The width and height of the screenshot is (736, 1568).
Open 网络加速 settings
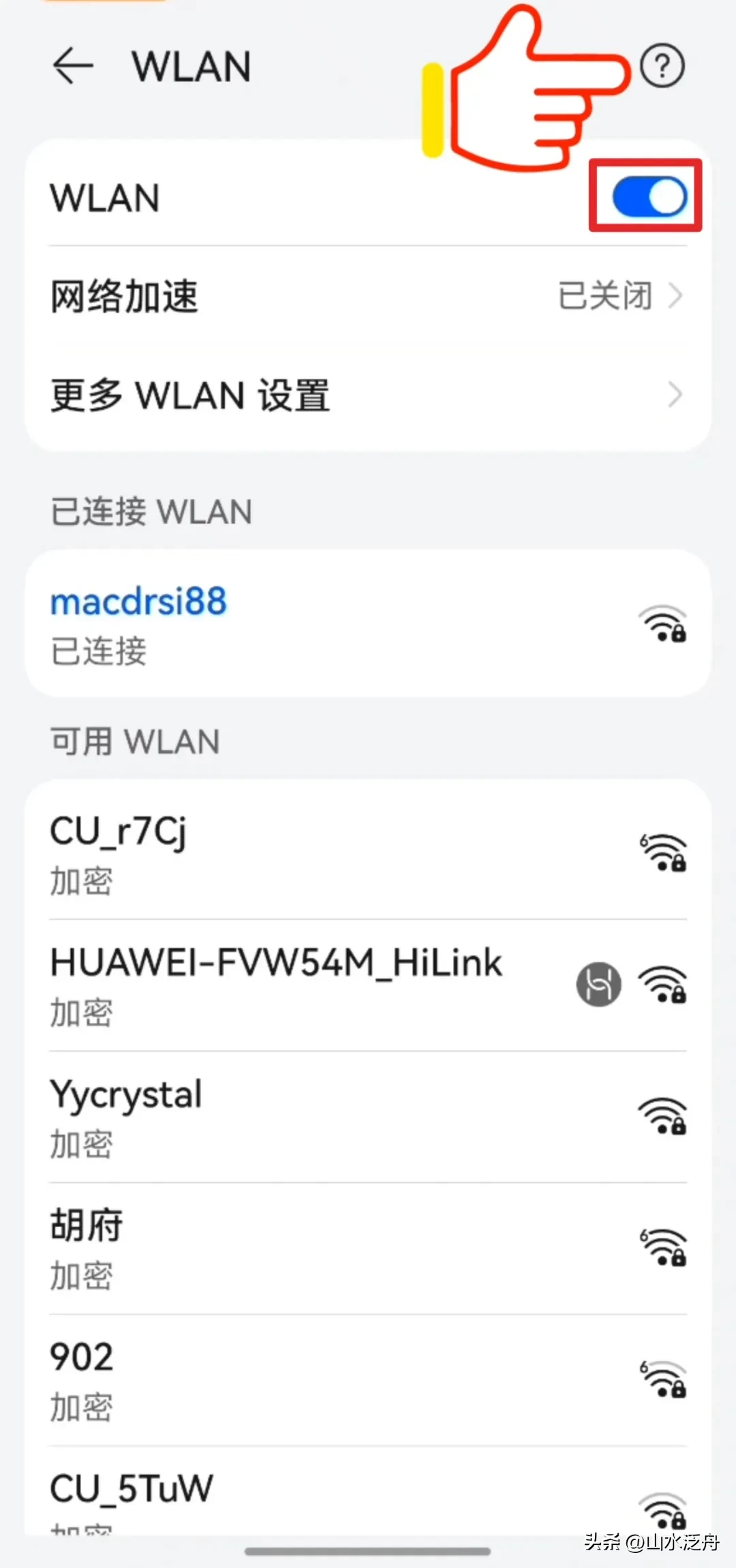click(368, 297)
